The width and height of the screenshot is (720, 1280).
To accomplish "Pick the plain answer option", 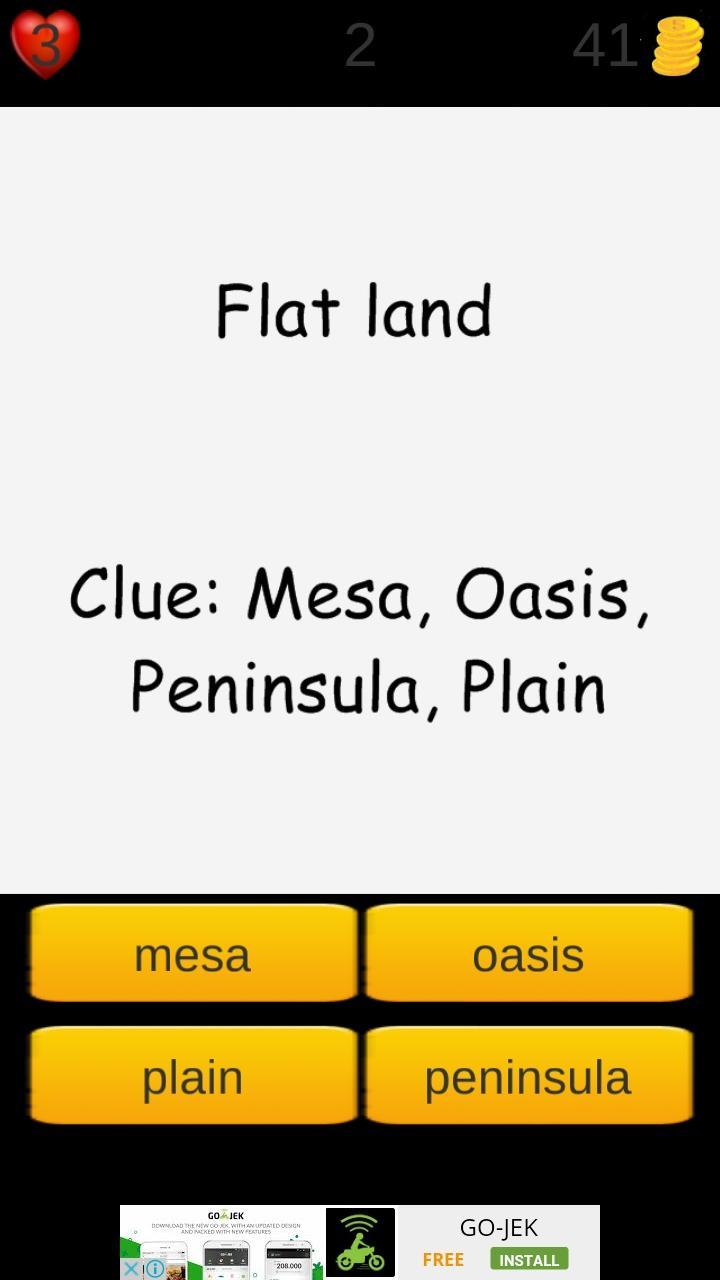I will click(x=193, y=1076).
